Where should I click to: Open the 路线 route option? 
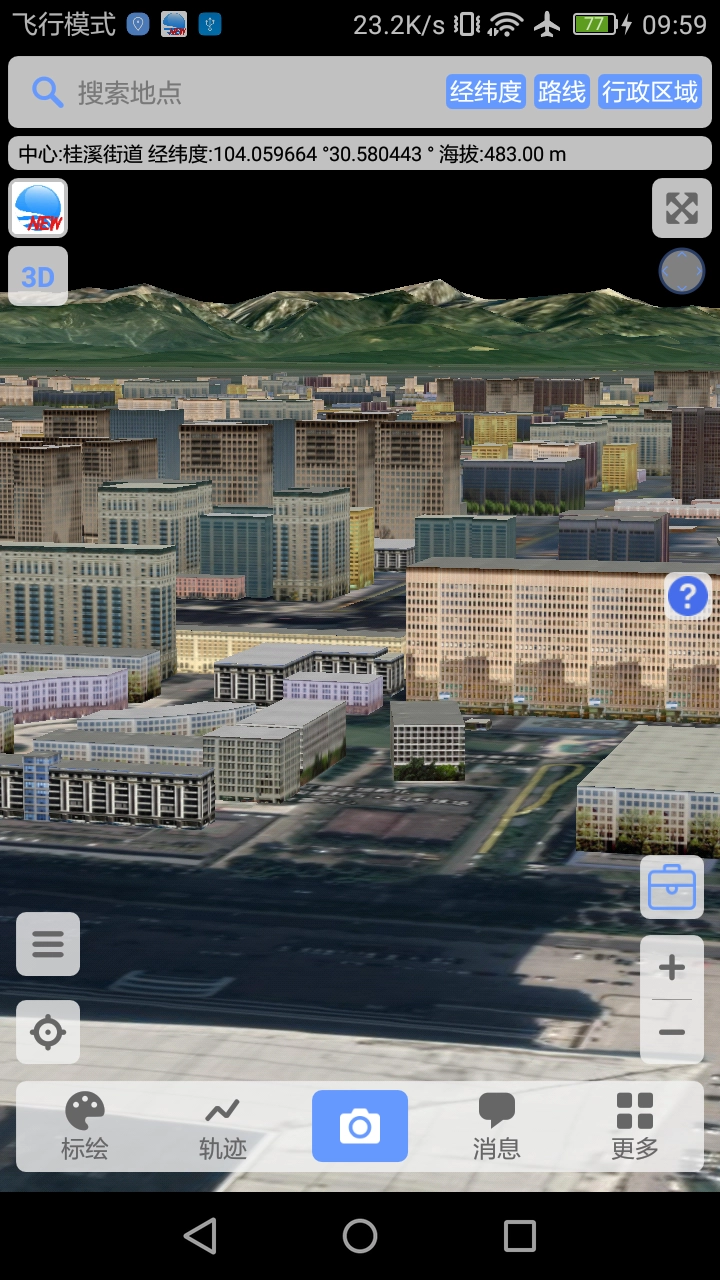point(561,93)
